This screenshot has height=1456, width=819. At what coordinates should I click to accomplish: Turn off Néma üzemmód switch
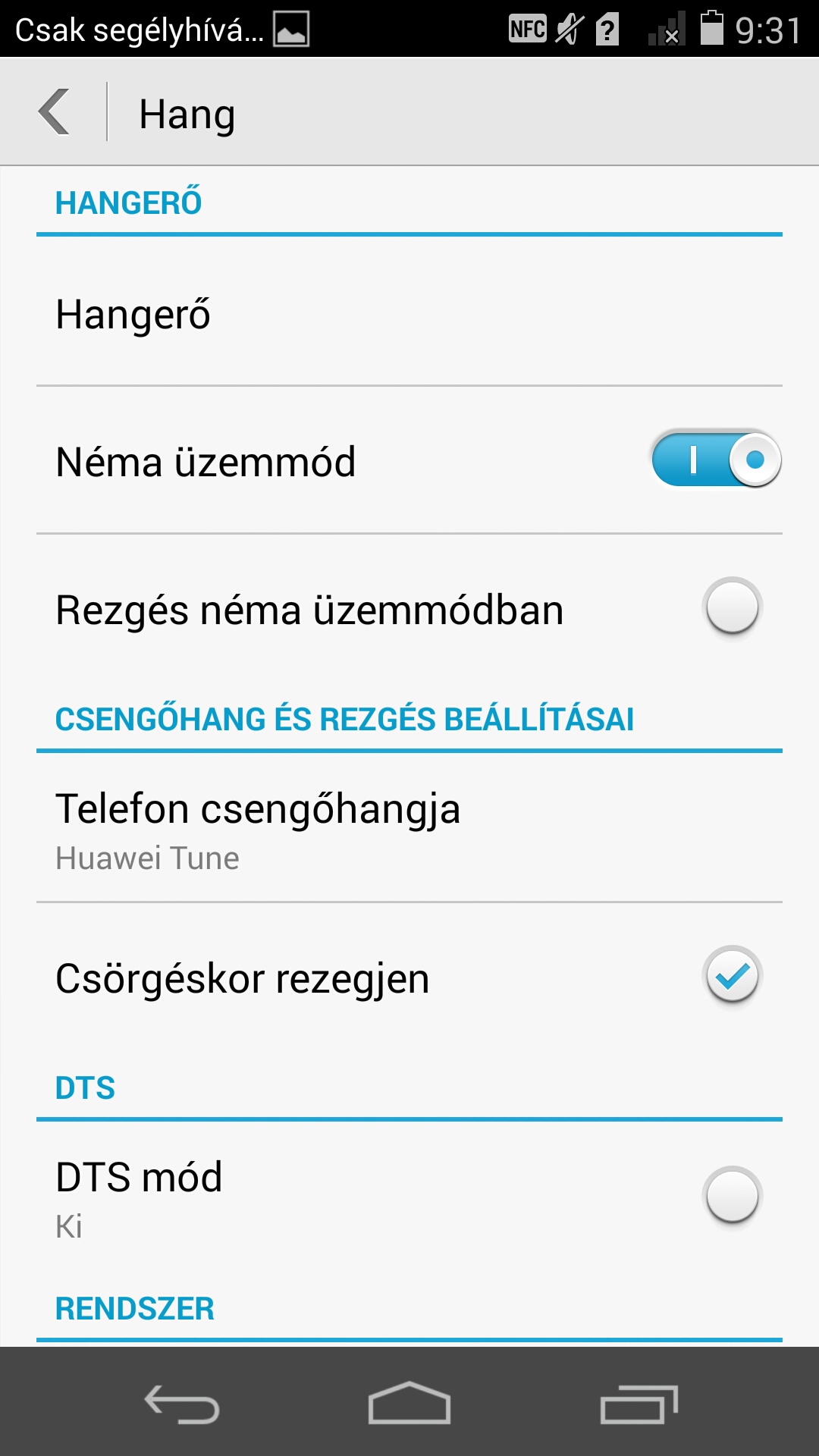(x=716, y=460)
